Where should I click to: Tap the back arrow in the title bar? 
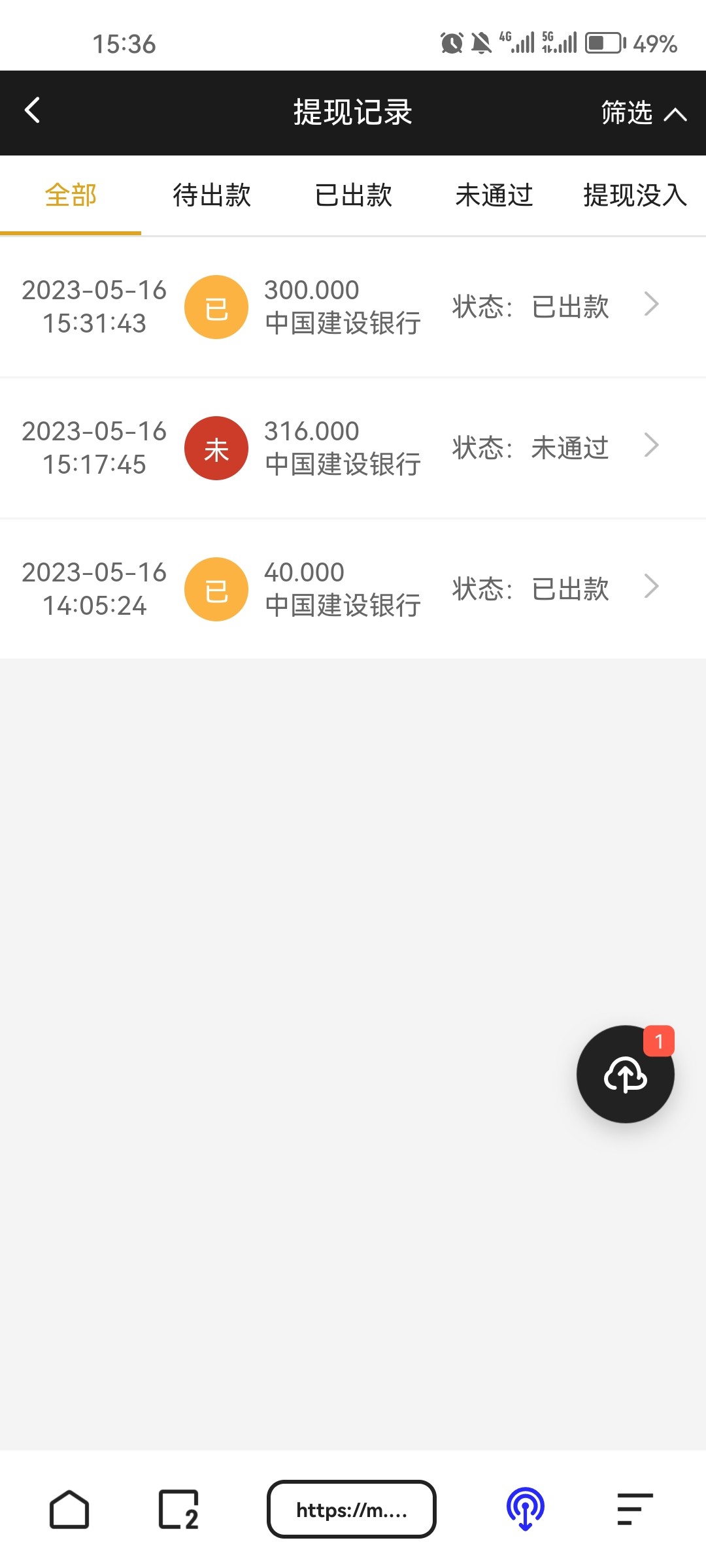(31, 112)
